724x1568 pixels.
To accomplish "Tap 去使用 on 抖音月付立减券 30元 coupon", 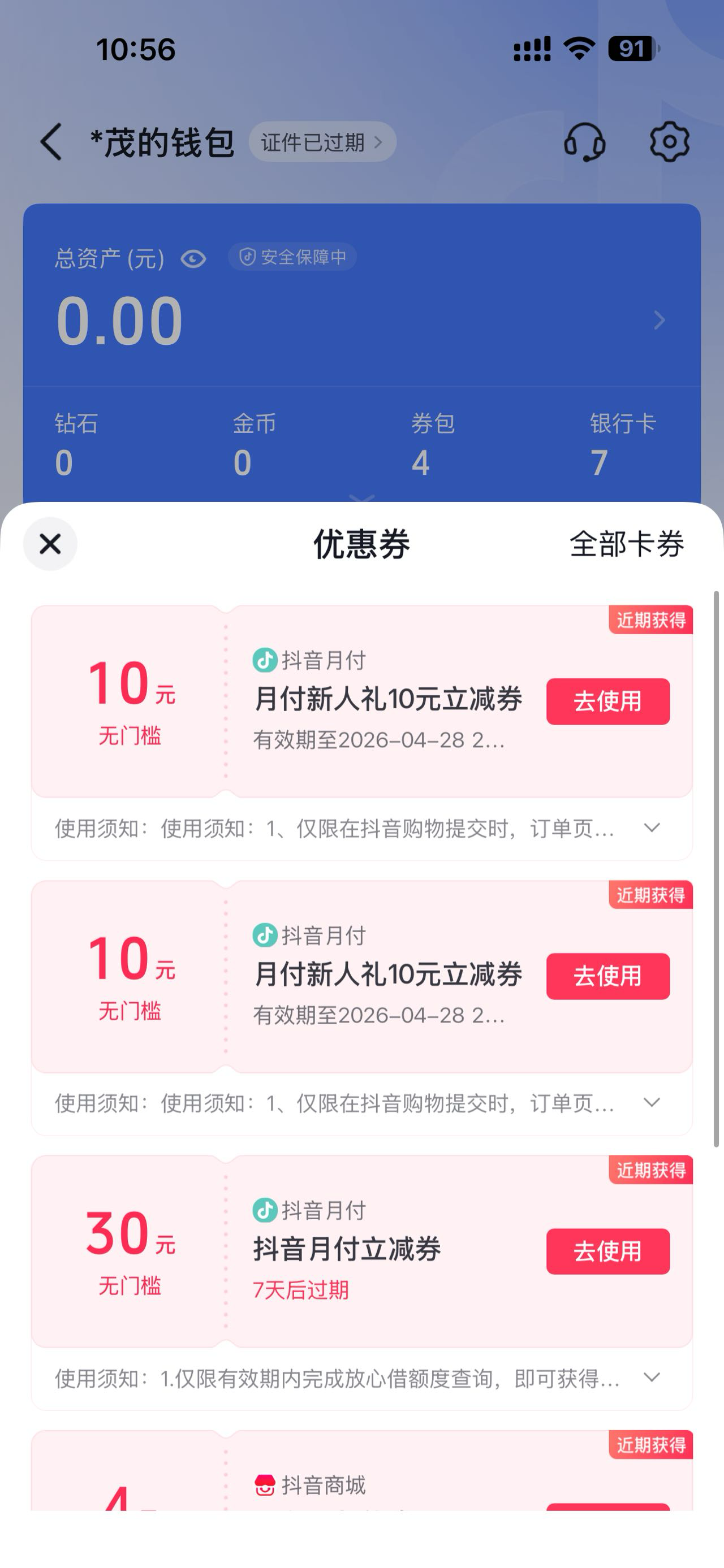I will tap(607, 1251).
